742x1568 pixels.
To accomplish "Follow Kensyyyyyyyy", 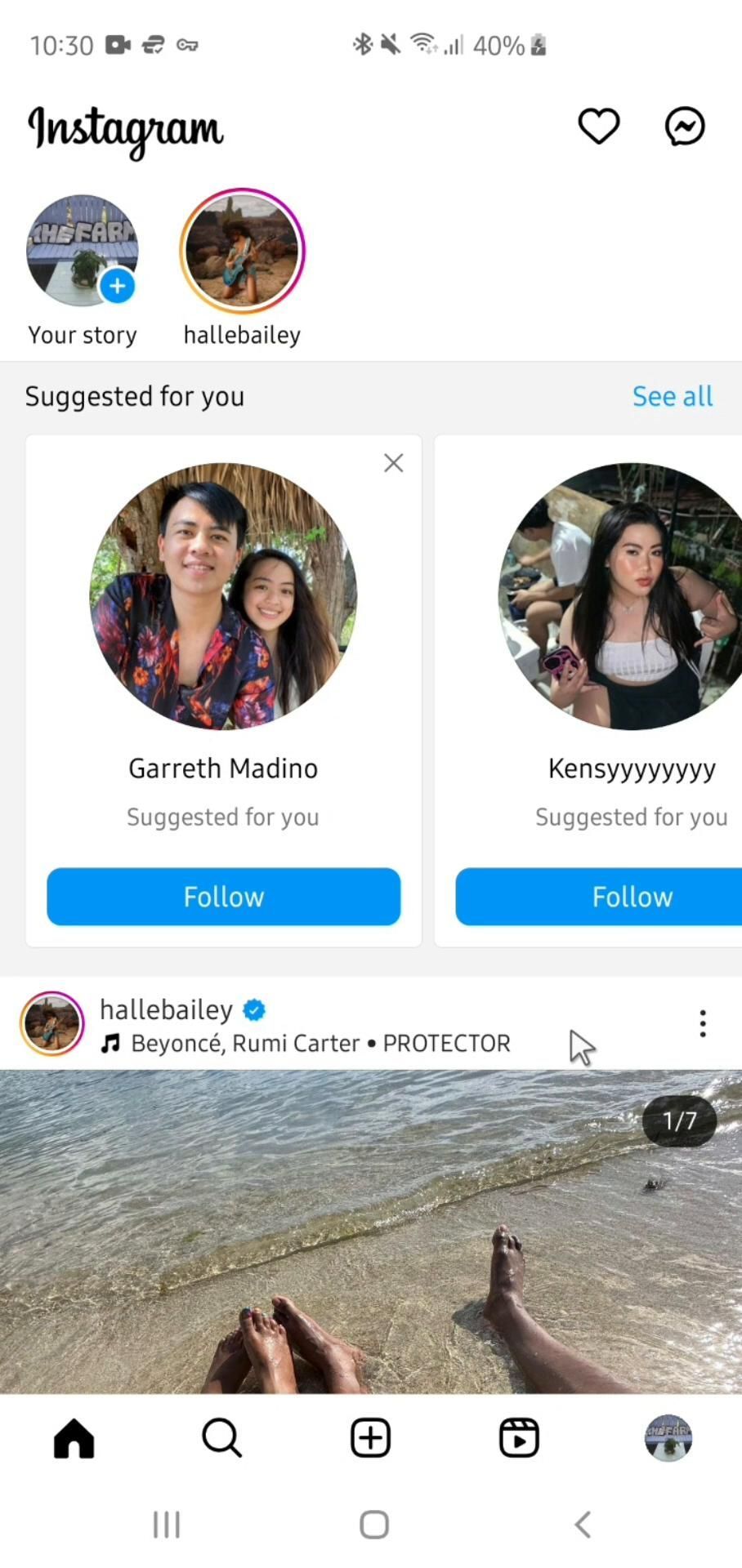I will point(631,897).
